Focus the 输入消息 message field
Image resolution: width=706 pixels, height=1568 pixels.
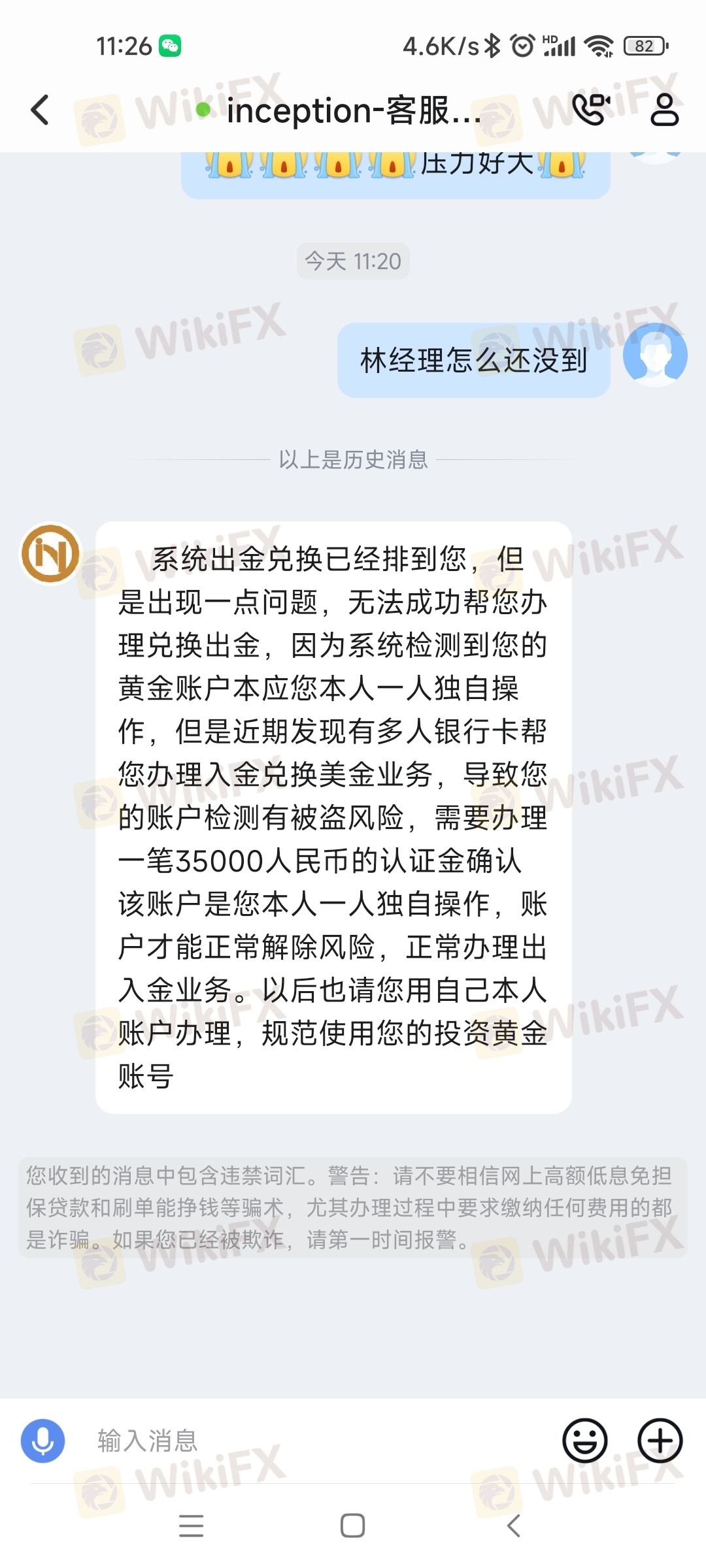click(314, 1441)
